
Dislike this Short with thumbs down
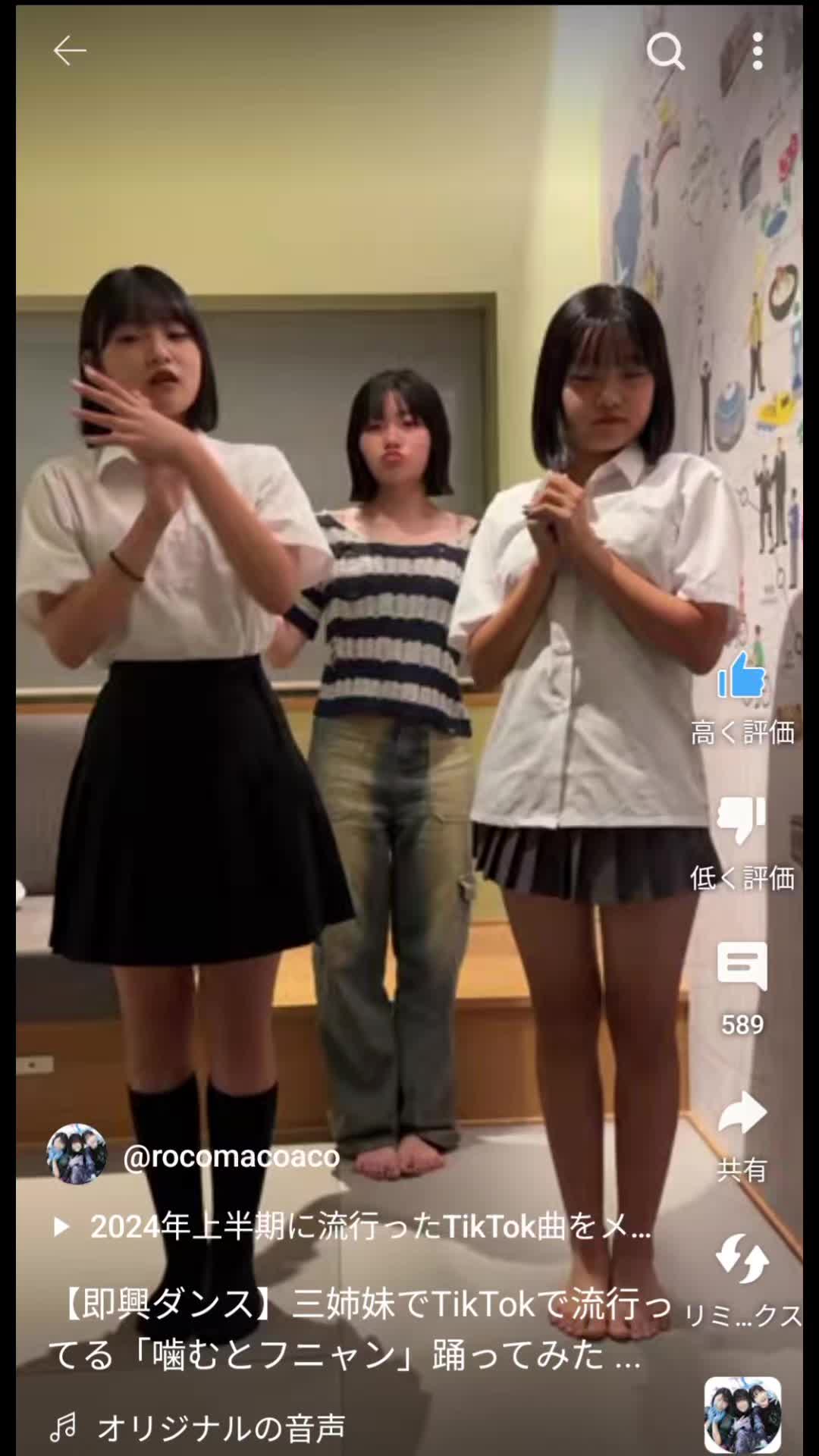(741, 821)
